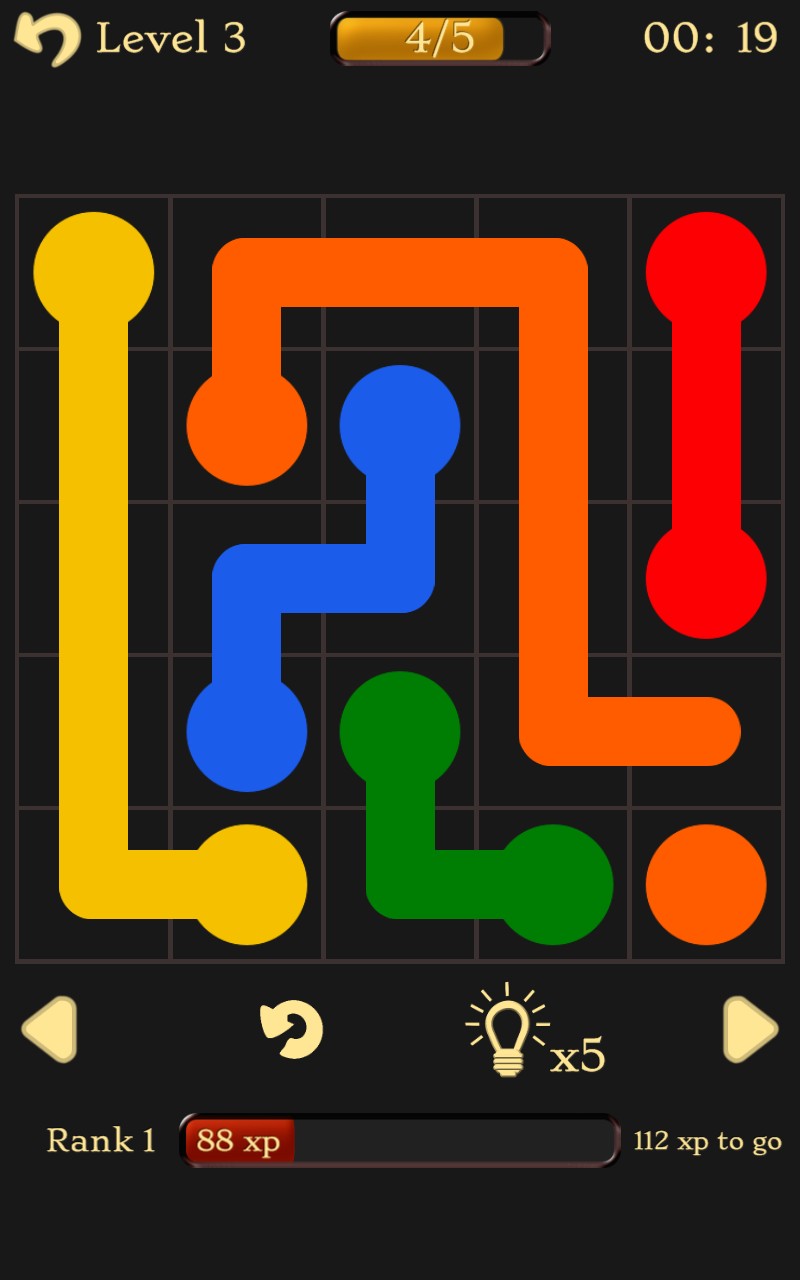The height and width of the screenshot is (1280, 800).
Task: Use a lightbulb hint
Action: pyautogui.click(x=508, y=1030)
